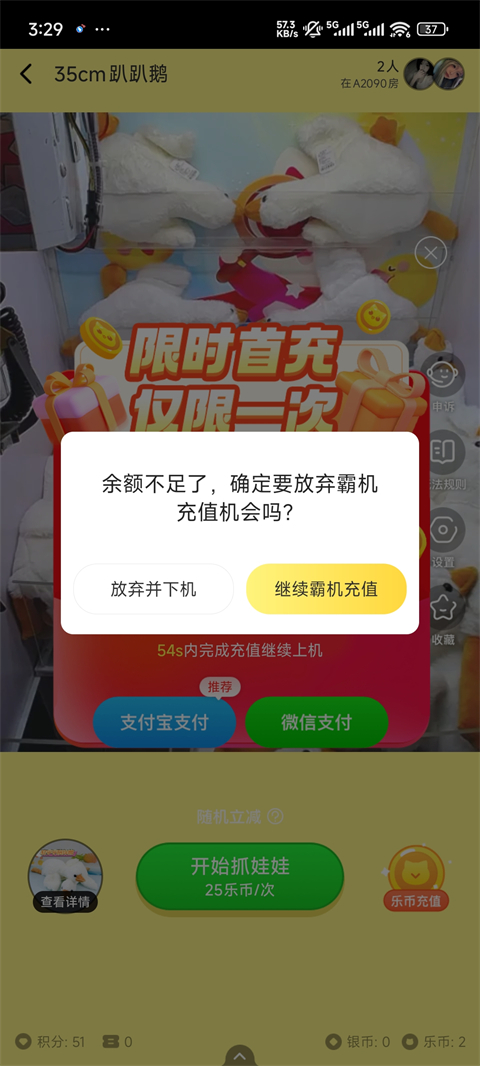The width and height of the screenshot is (480, 1066).
Task: Tap the 随机立减 help question mark
Action: point(275,816)
